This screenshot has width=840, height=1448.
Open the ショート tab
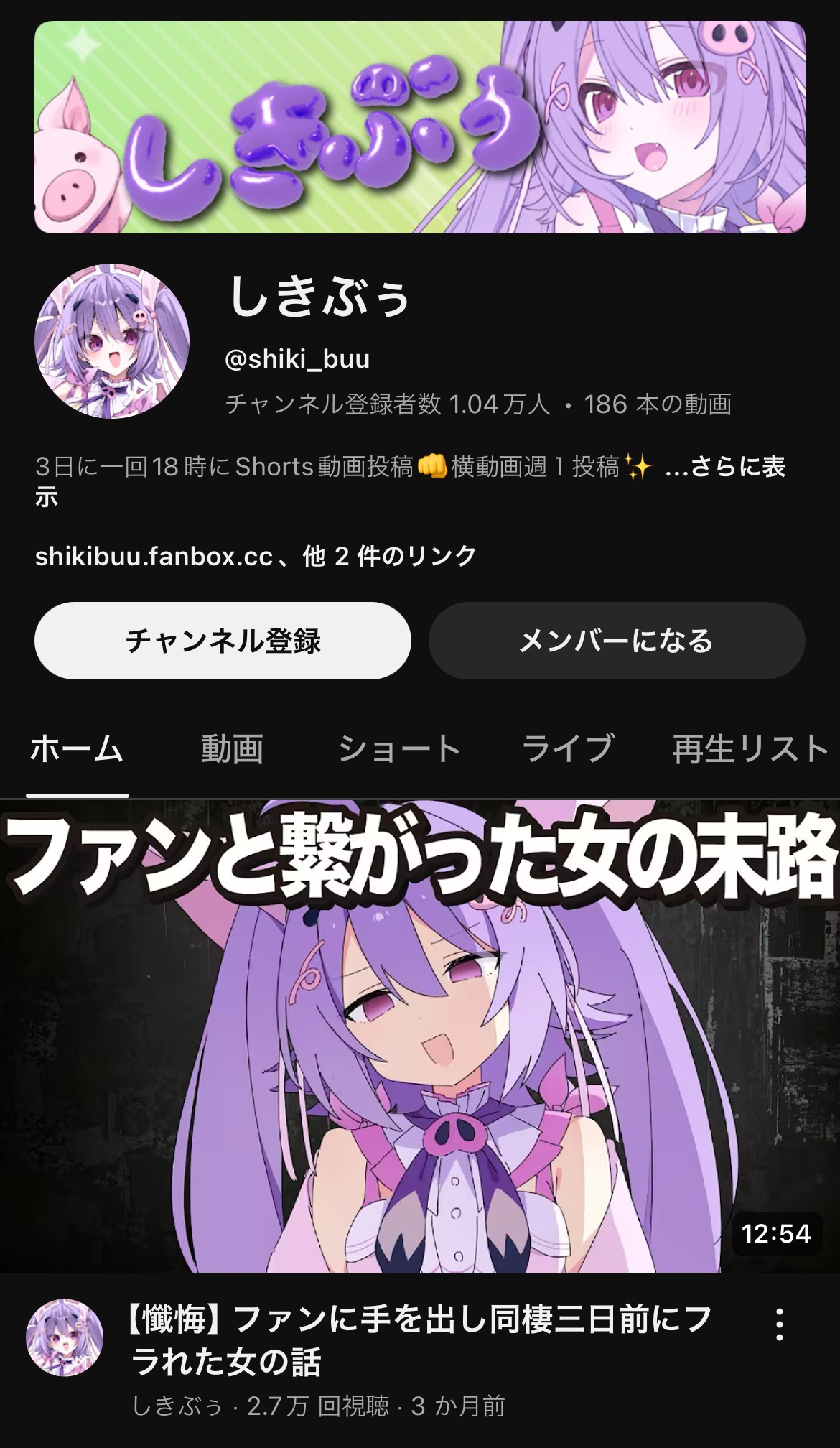[x=399, y=748]
